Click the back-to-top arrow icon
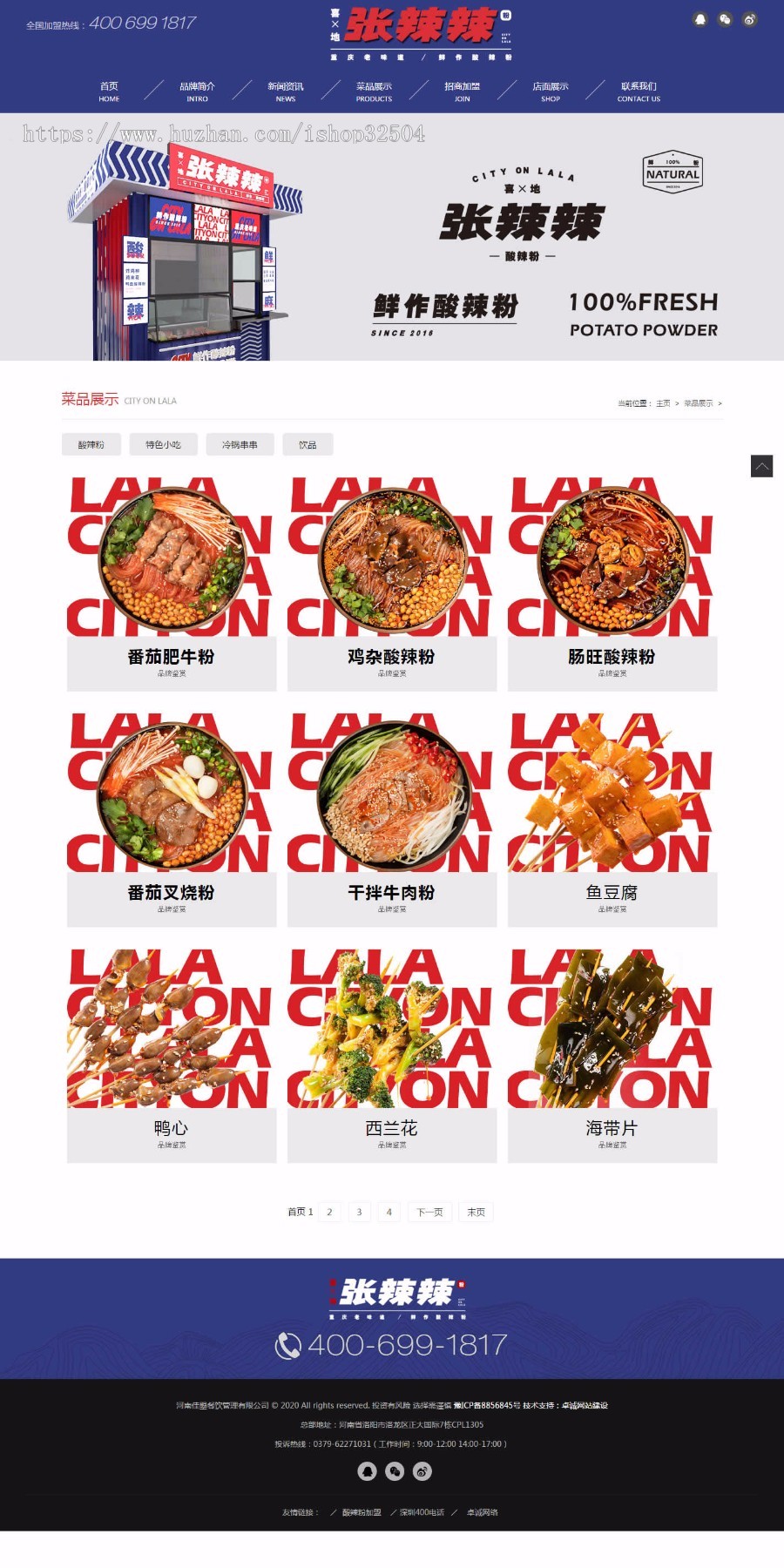The image size is (784, 1568). [761, 466]
